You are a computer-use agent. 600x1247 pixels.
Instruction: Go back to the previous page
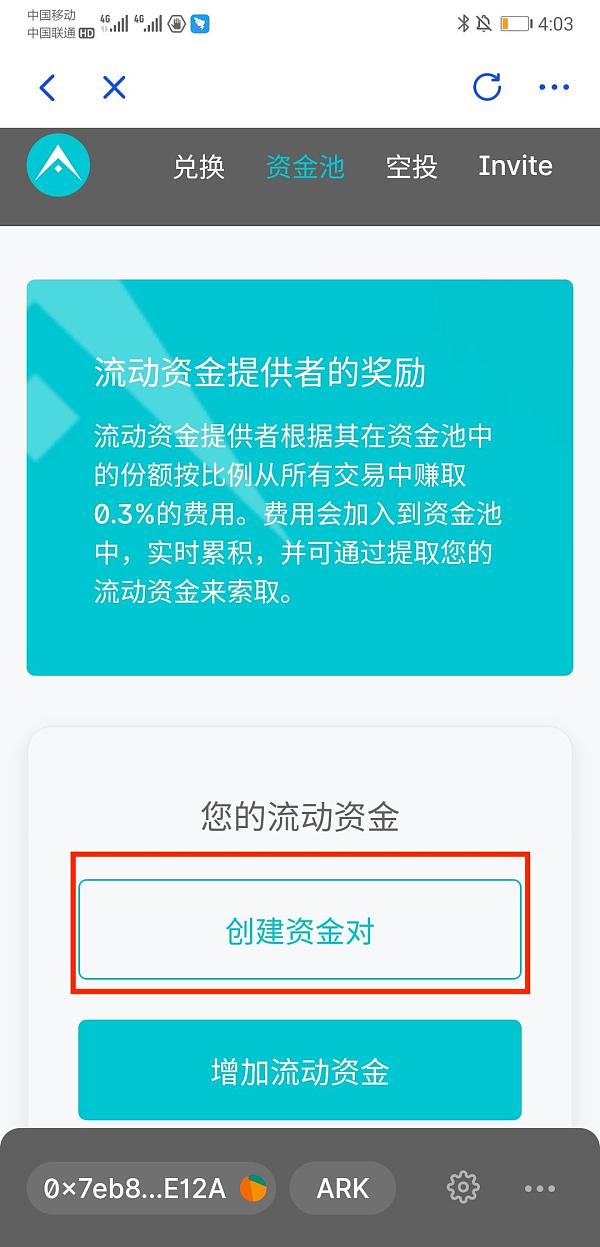[x=47, y=88]
